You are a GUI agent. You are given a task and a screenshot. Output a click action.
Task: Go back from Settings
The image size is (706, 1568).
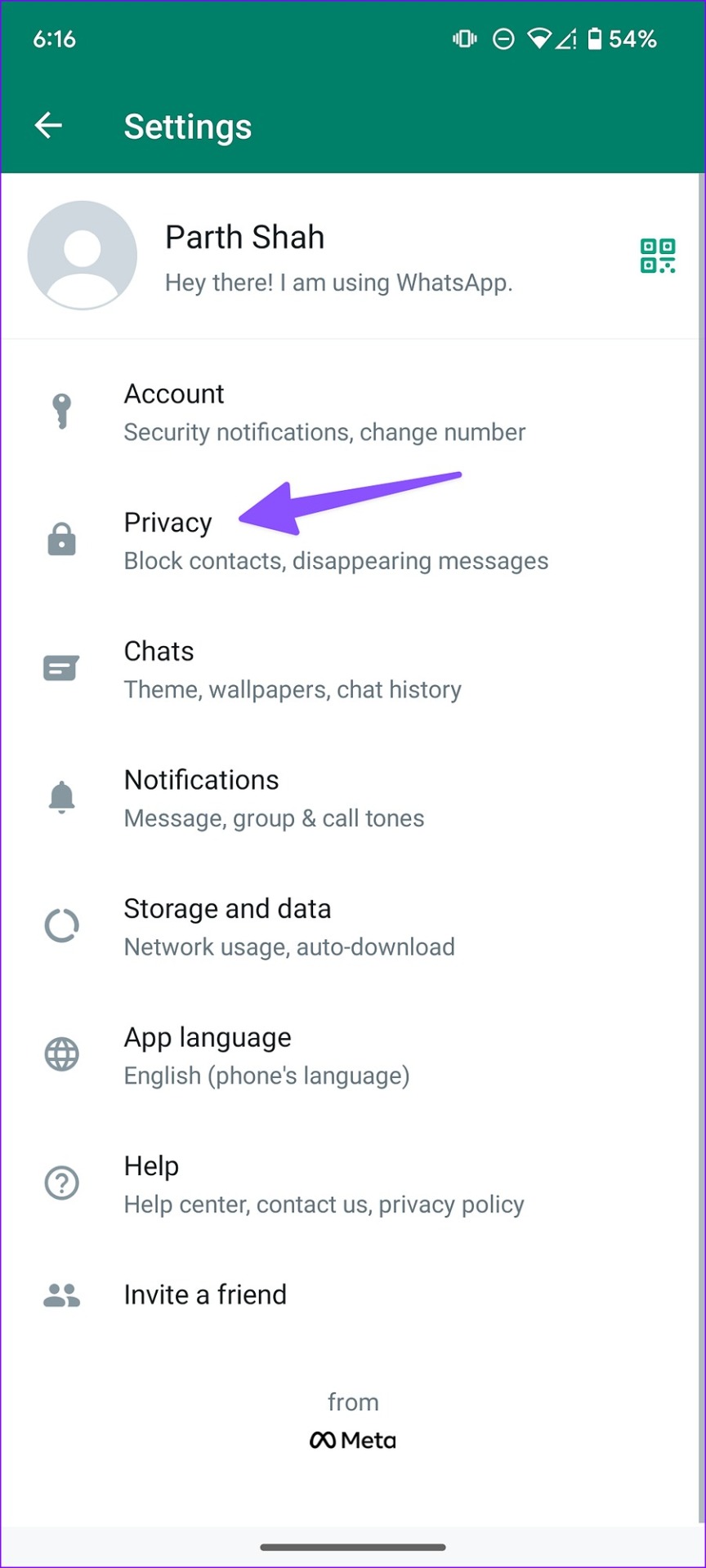tap(48, 126)
